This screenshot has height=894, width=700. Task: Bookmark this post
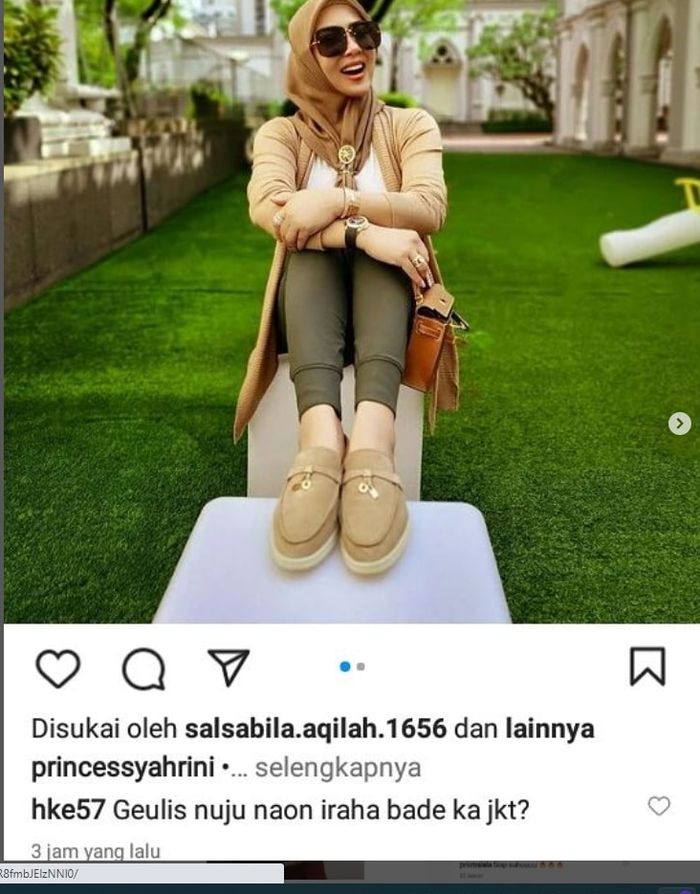click(647, 667)
